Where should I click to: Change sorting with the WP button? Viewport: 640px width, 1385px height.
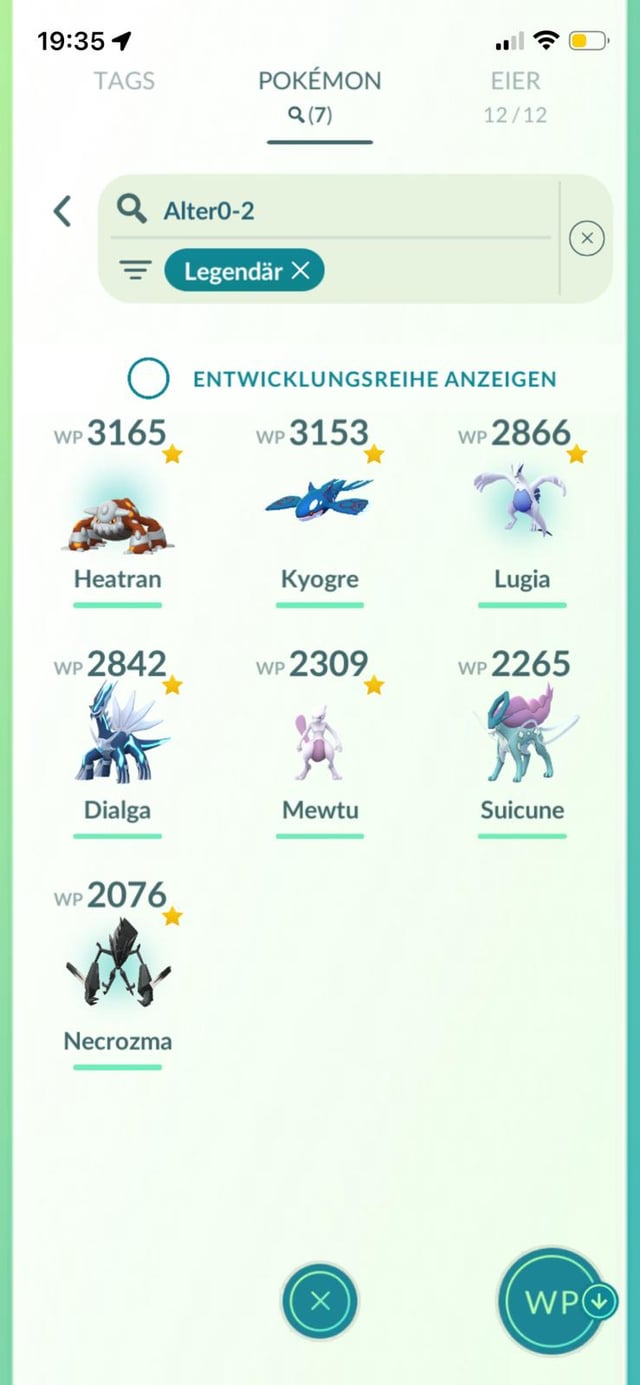pos(553,1301)
